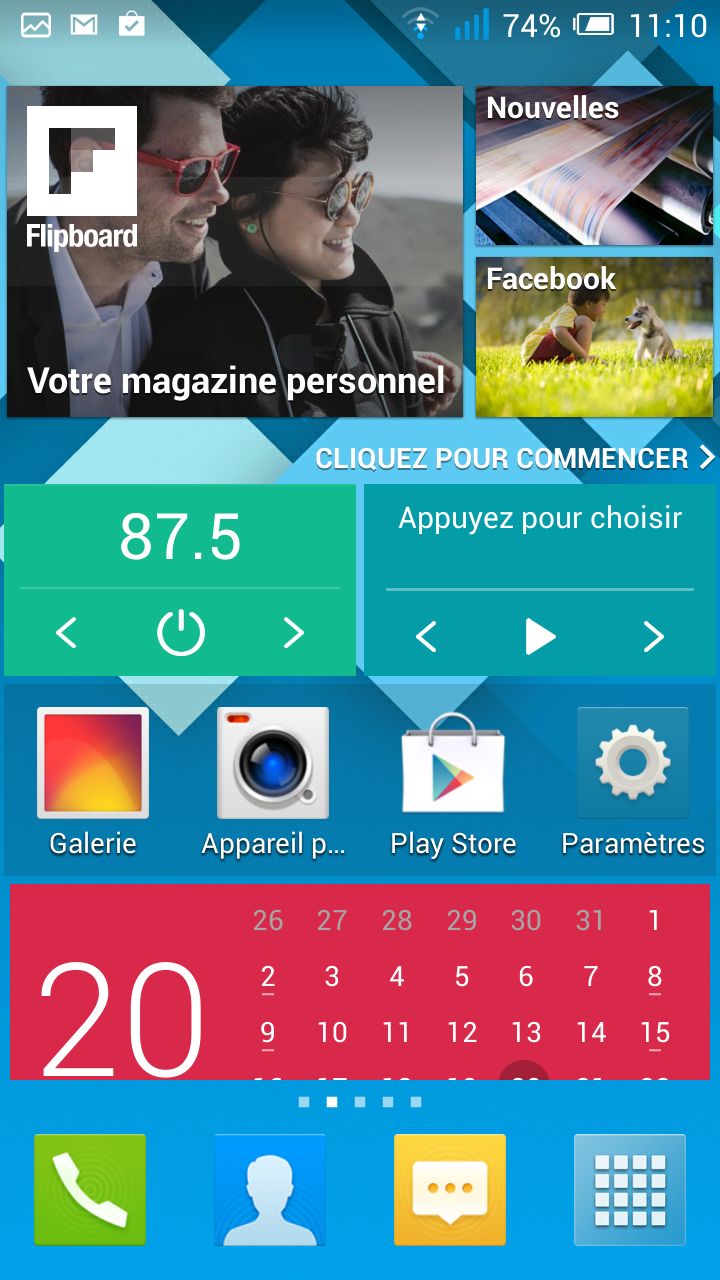This screenshot has height=1280, width=720.
Task: Open the Facebook tile
Action: (594, 337)
